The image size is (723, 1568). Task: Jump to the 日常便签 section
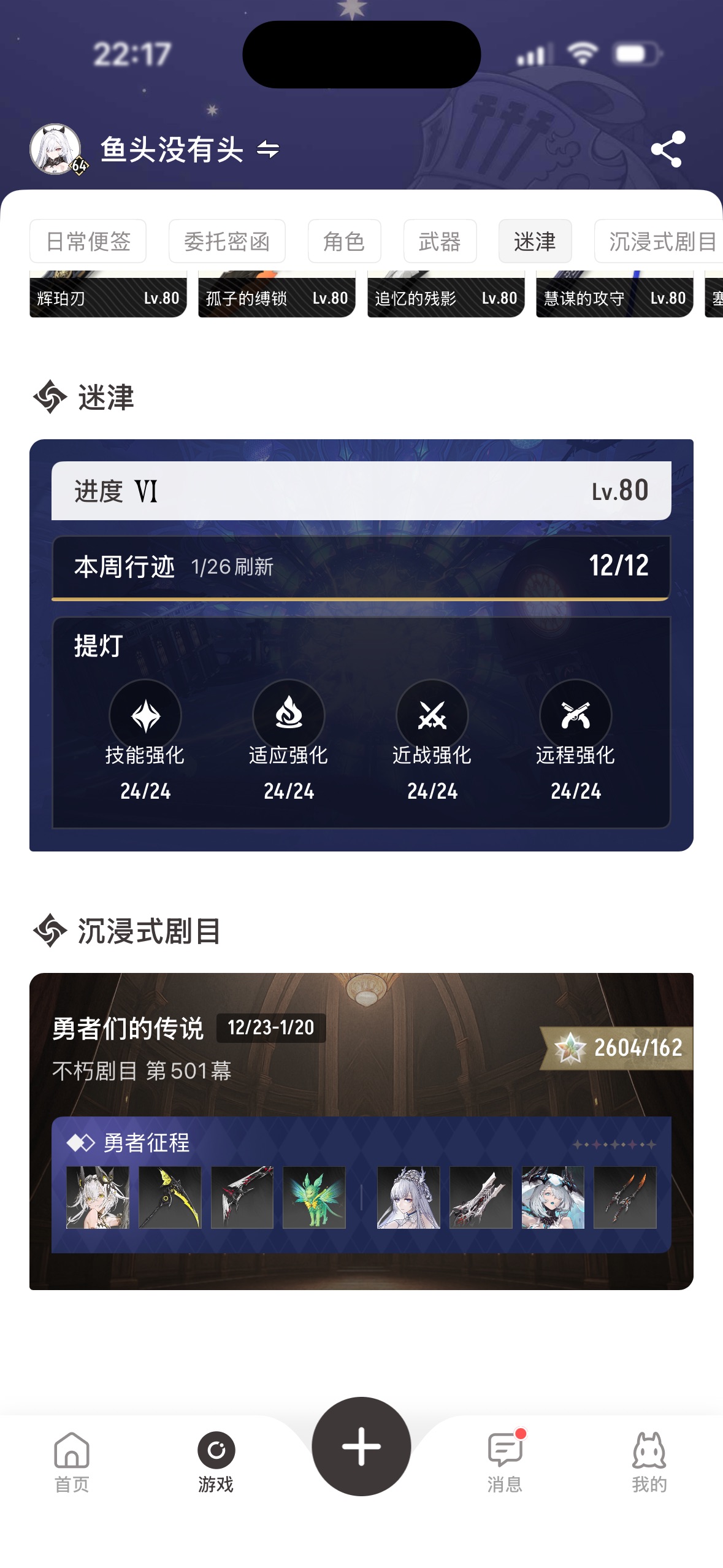click(88, 241)
